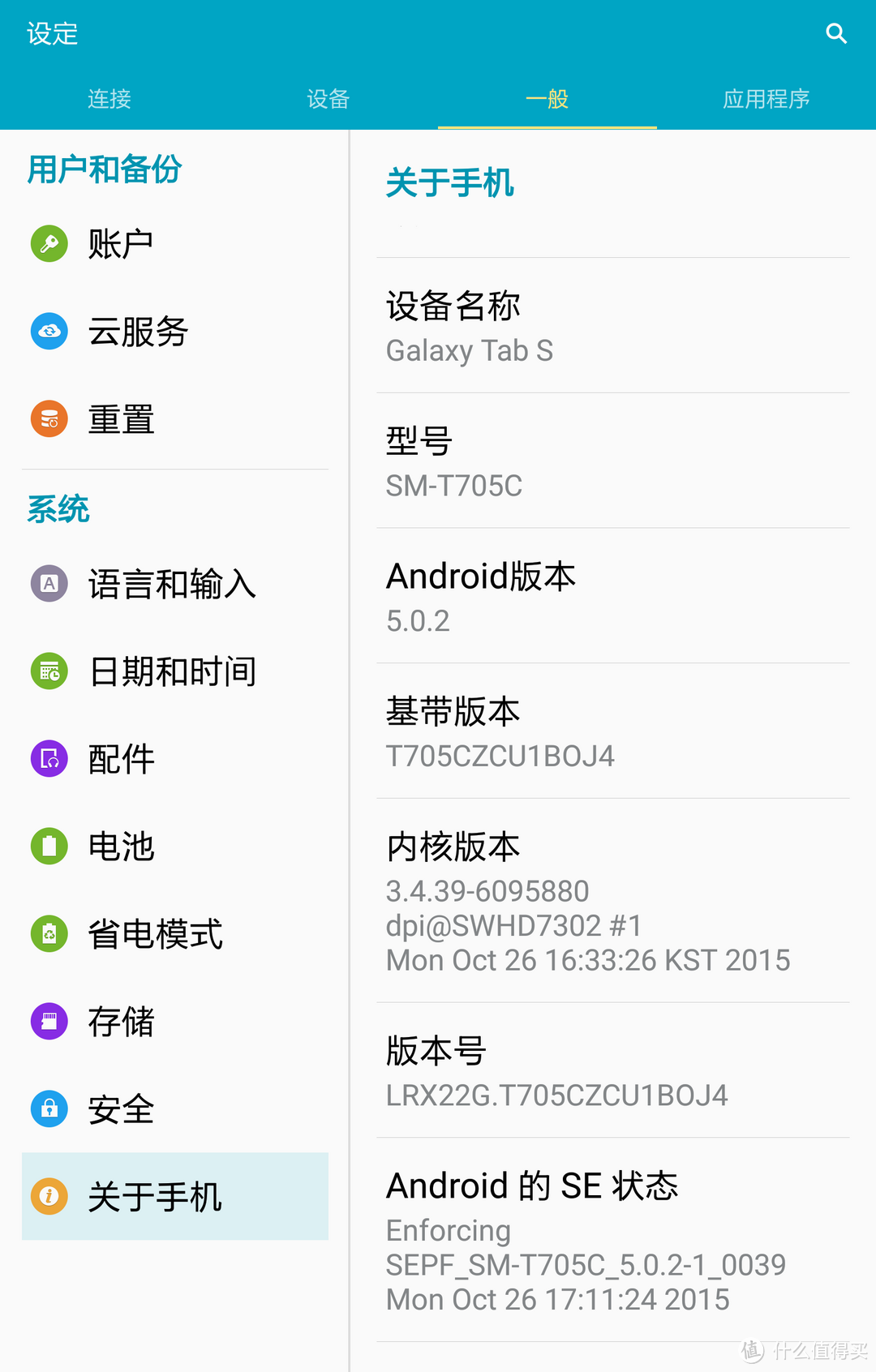
Task: Switch to the 连接 tab
Action: click(109, 99)
